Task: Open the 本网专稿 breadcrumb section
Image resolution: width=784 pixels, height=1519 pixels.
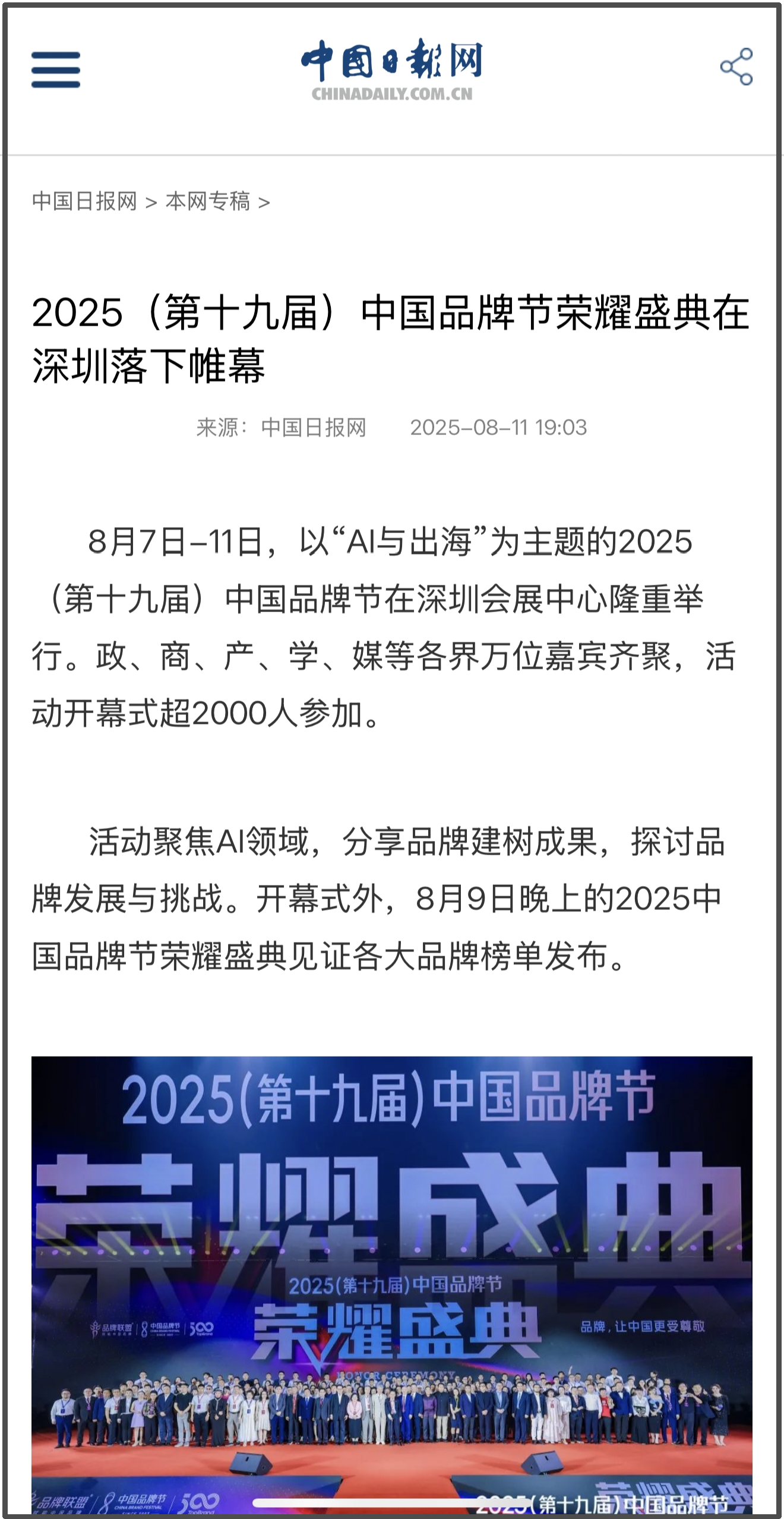Action: [x=208, y=201]
